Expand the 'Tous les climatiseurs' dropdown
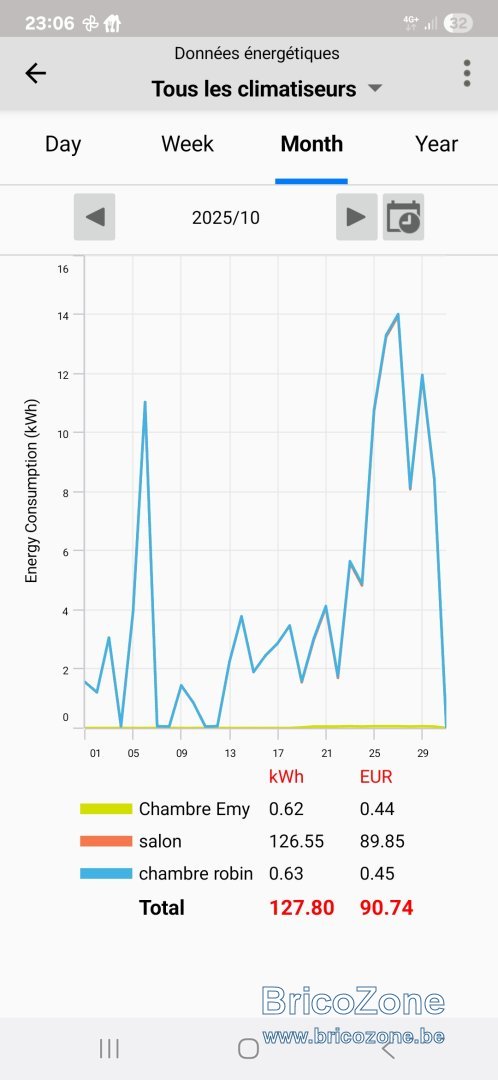Screen dimensions: 498x1080 pos(267,89)
